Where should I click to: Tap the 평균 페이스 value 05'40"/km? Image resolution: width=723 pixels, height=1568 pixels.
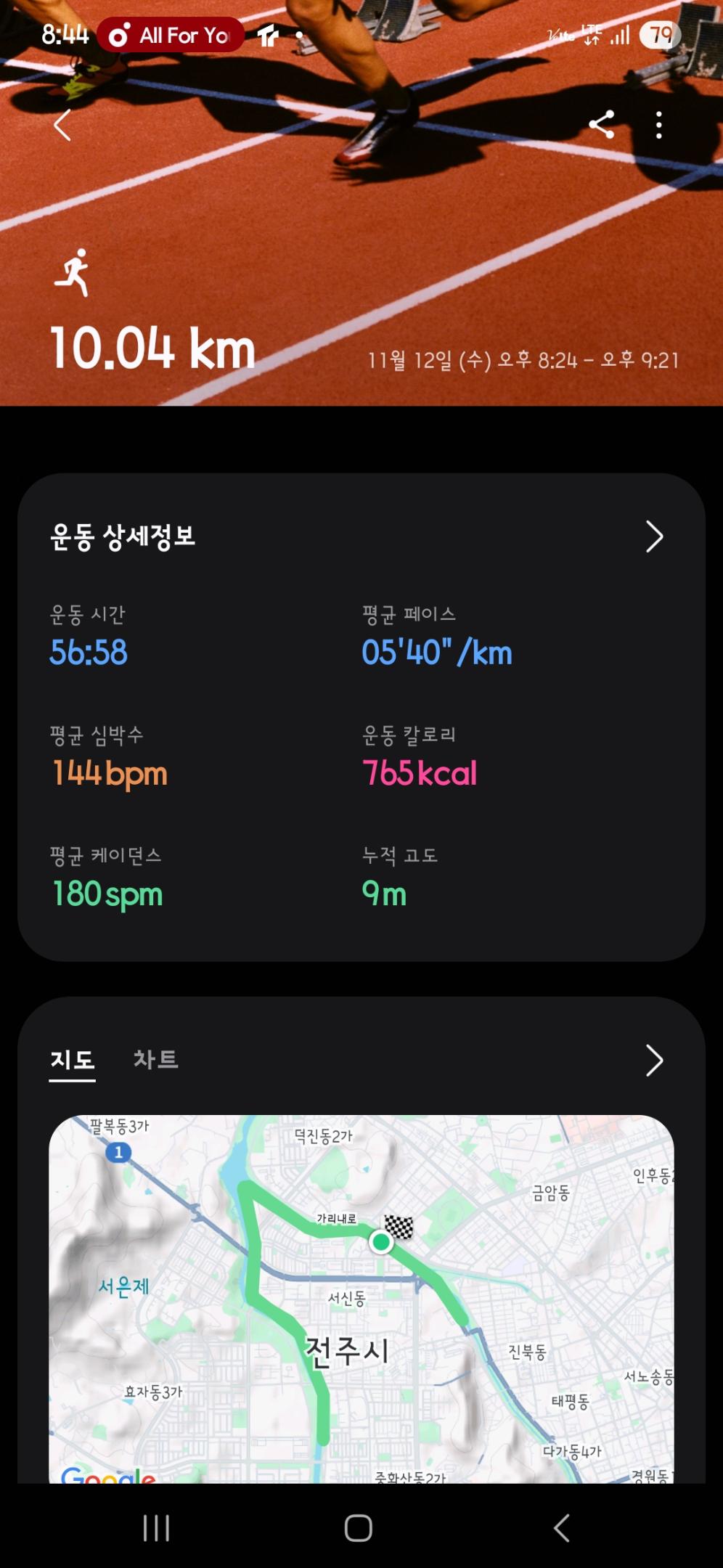436,653
